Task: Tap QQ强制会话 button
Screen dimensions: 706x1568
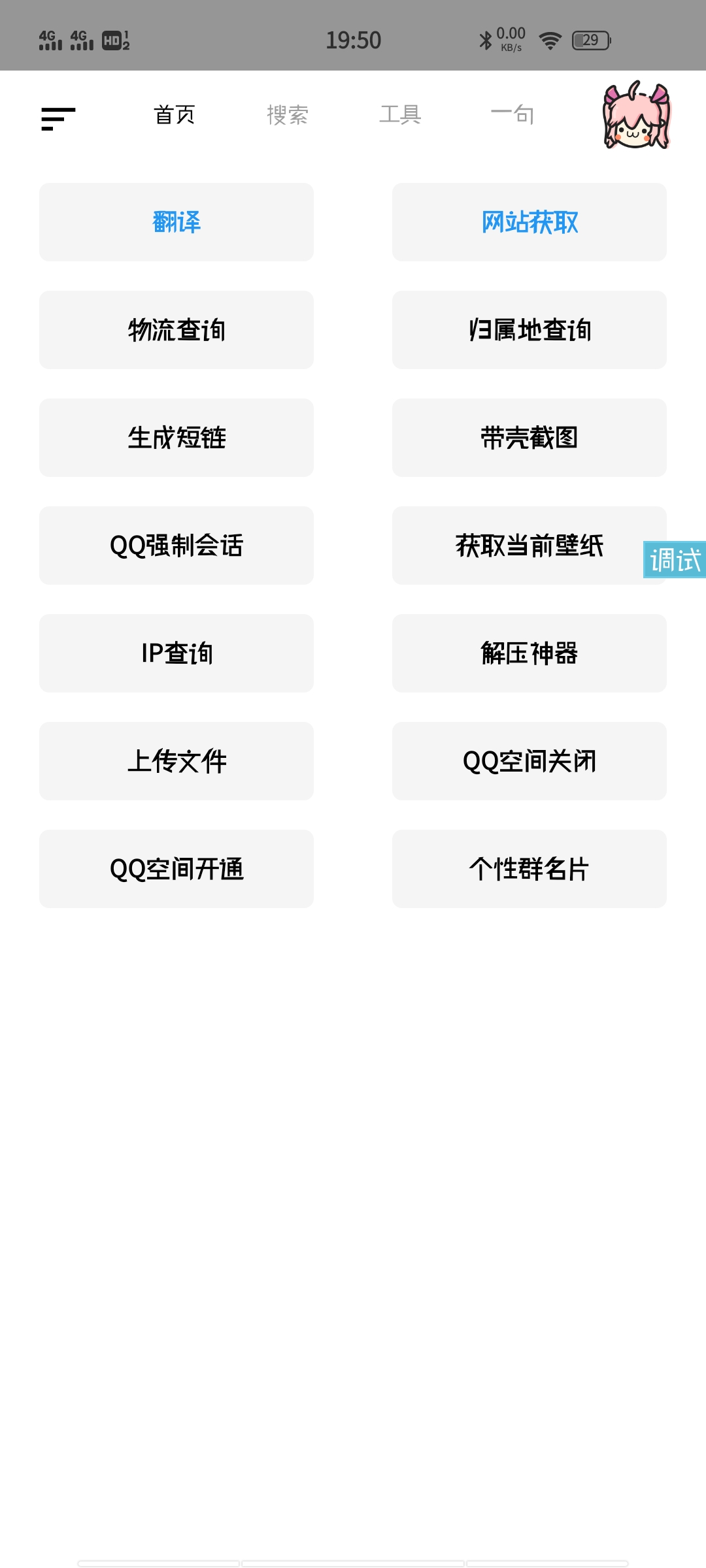Action: [x=176, y=546]
